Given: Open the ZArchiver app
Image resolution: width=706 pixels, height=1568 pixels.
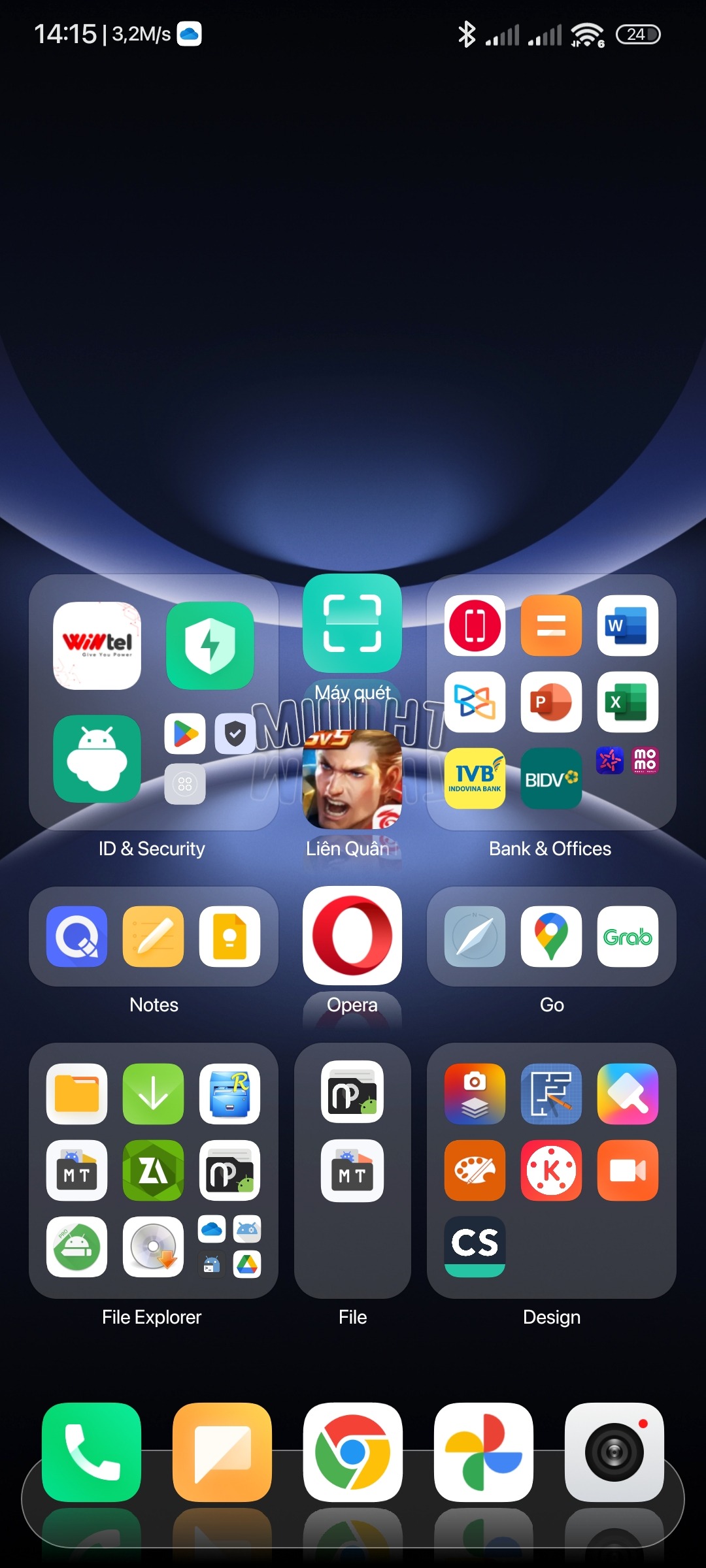Looking at the screenshot, I should (153, 1170).
